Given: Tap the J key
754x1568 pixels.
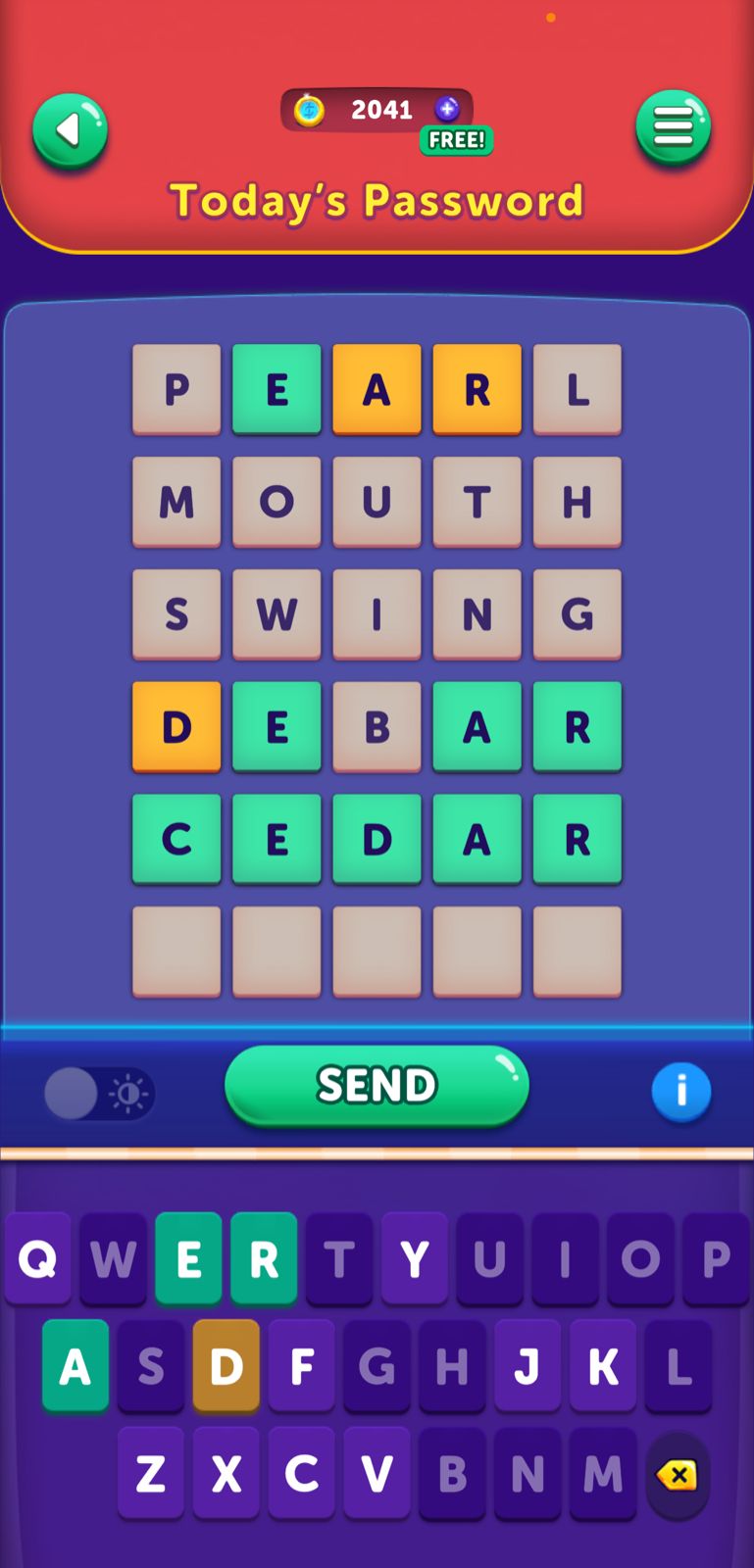Looking at the screenshot, I should 528,1365.
